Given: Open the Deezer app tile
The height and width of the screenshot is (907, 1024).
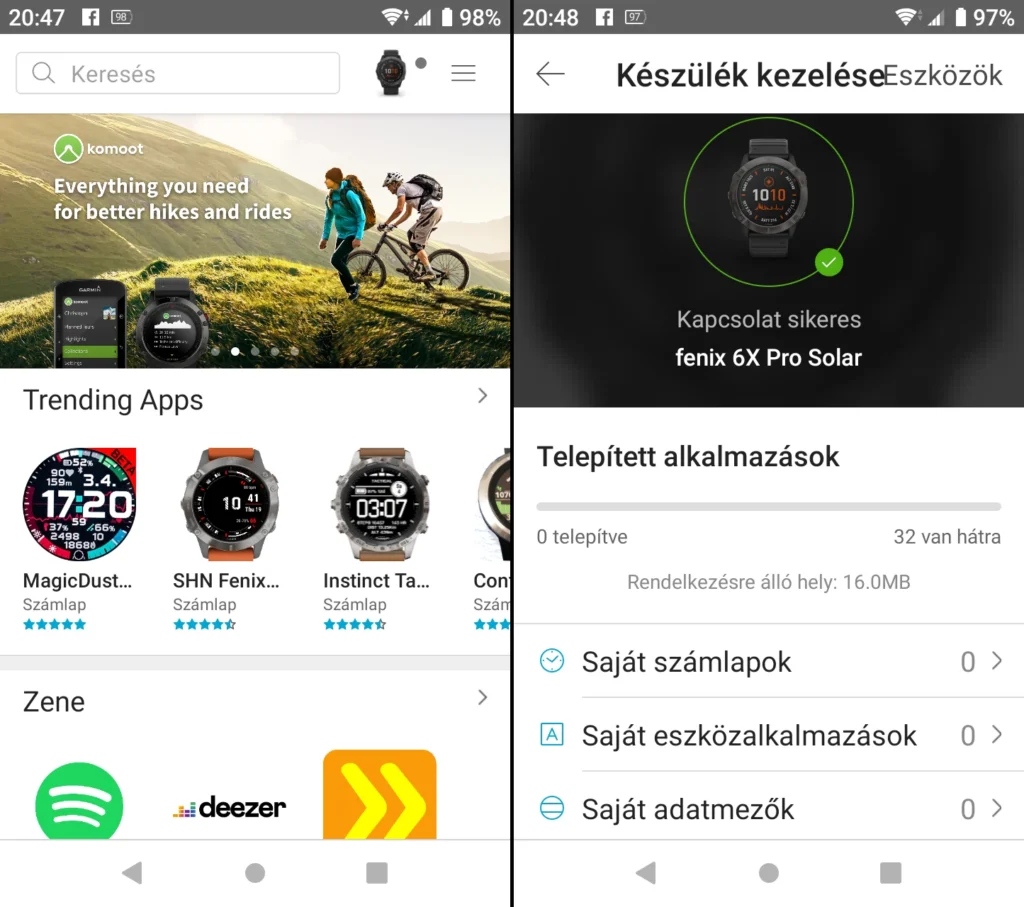Looking at the screenshot, I should 229,805.
